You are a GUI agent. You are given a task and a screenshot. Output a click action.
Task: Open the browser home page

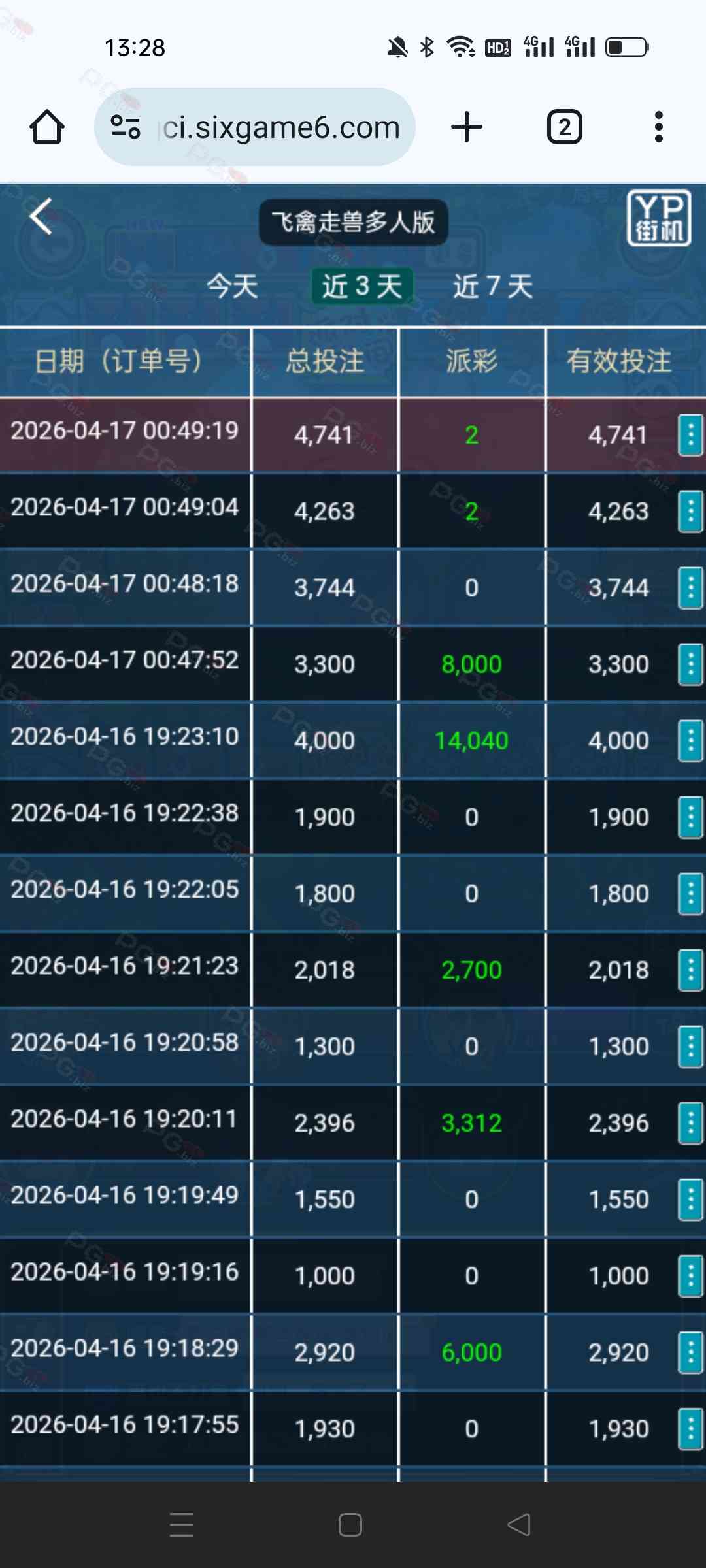[47, 127]
